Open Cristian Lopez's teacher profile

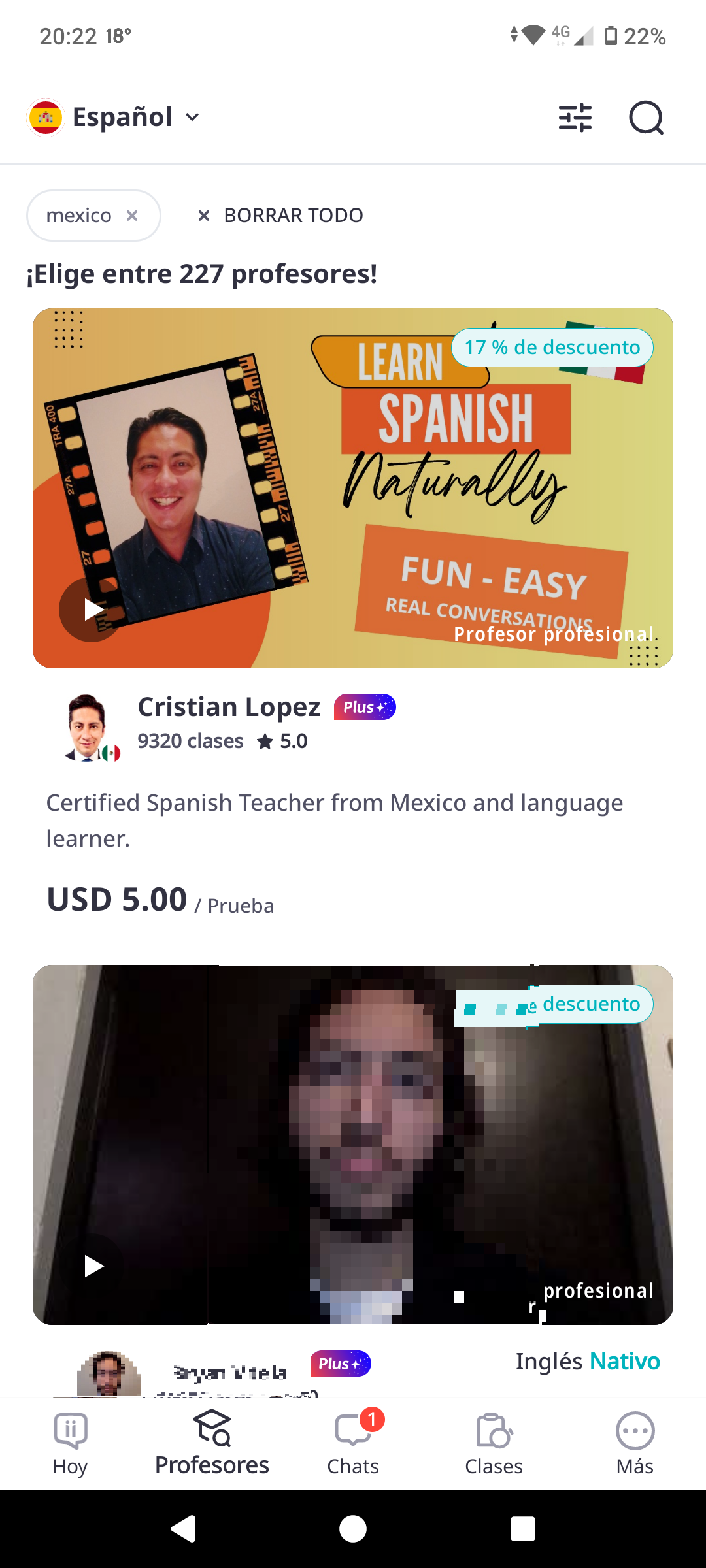tap(229, 708)
